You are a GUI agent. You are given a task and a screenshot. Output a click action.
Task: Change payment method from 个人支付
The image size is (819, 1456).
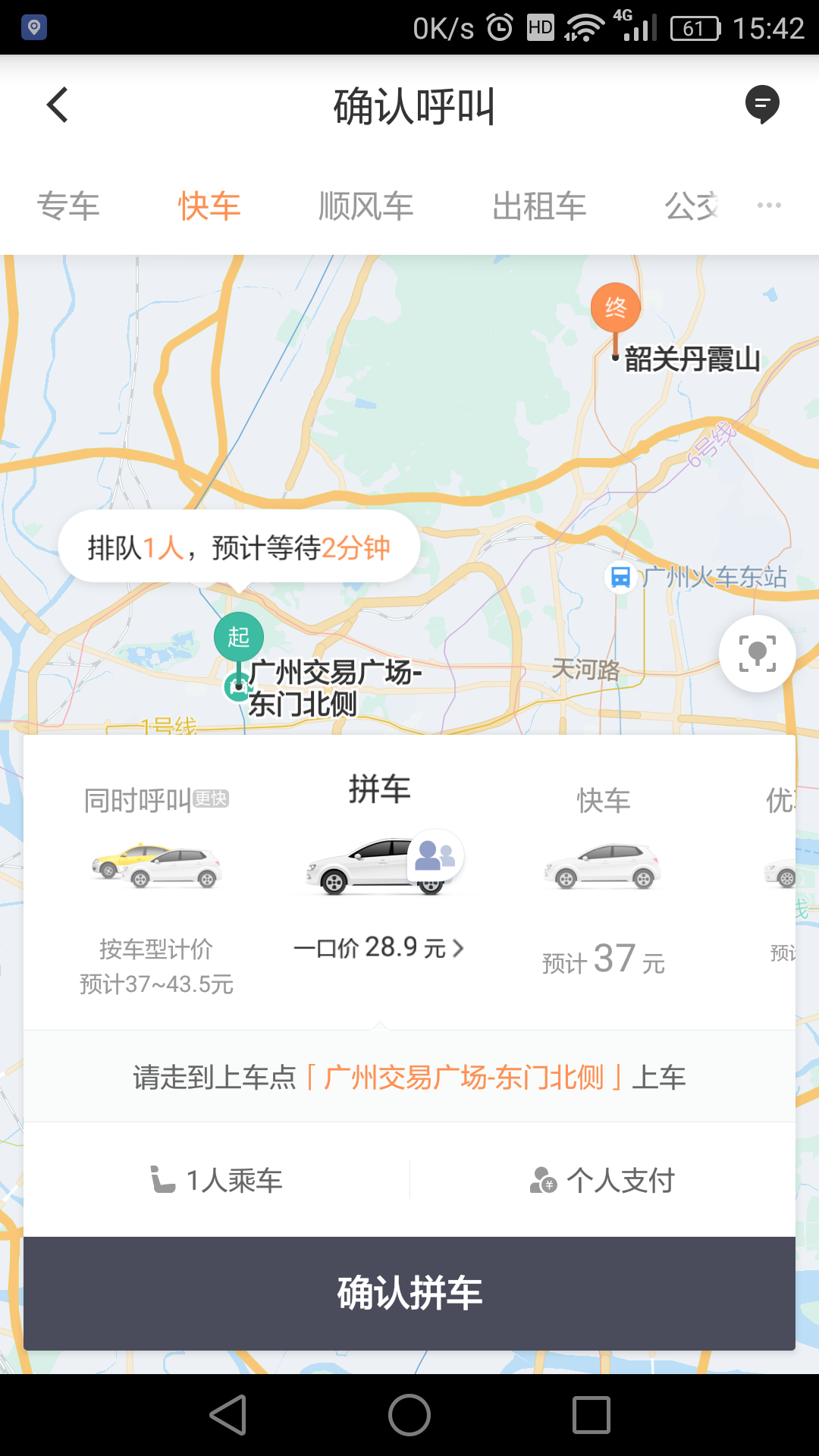[602, 1180]
